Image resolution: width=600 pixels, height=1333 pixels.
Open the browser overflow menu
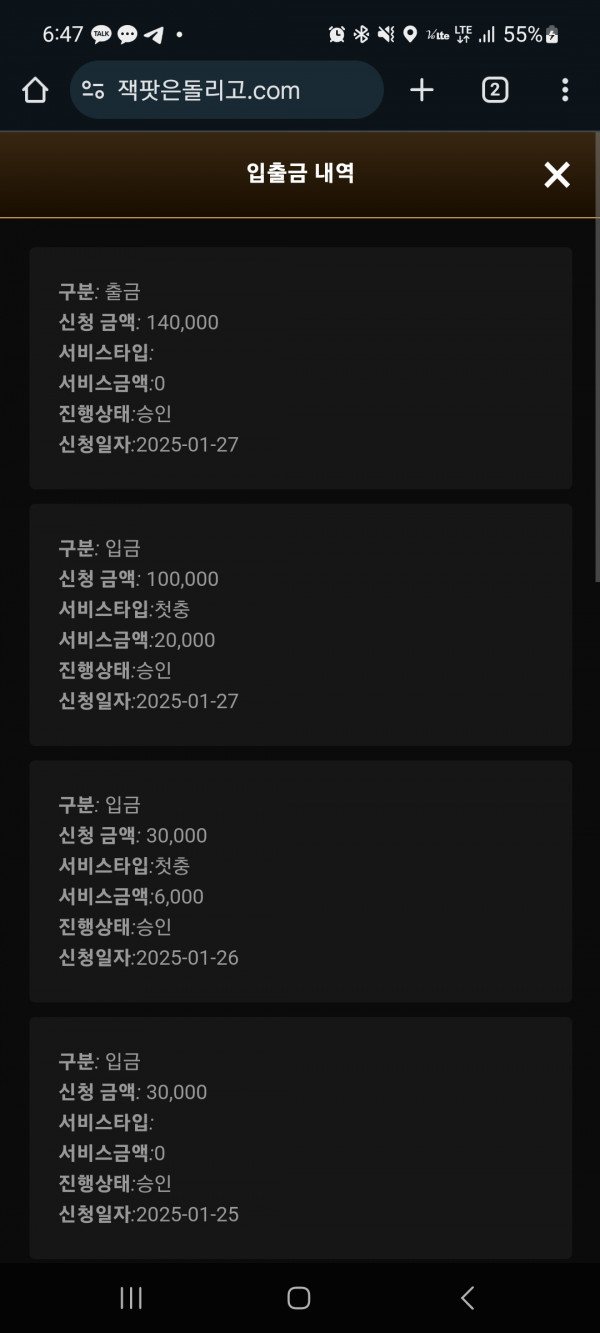(x=565, y=90)
